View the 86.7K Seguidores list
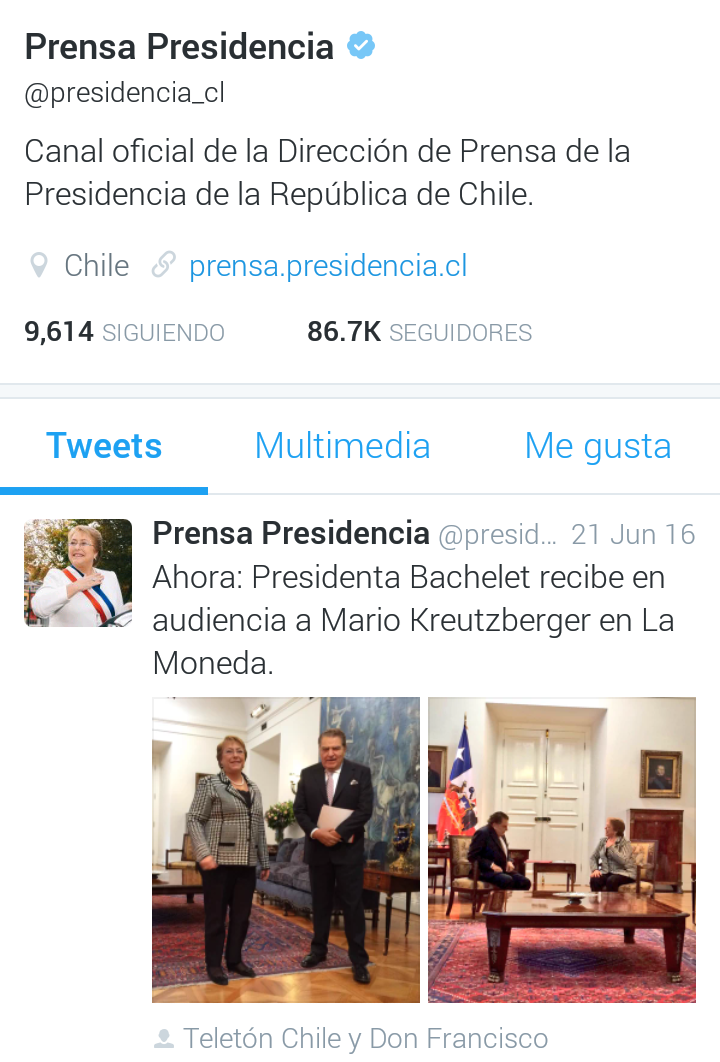720x1062 pixels. pyautogui.click(x=419, y=332)
